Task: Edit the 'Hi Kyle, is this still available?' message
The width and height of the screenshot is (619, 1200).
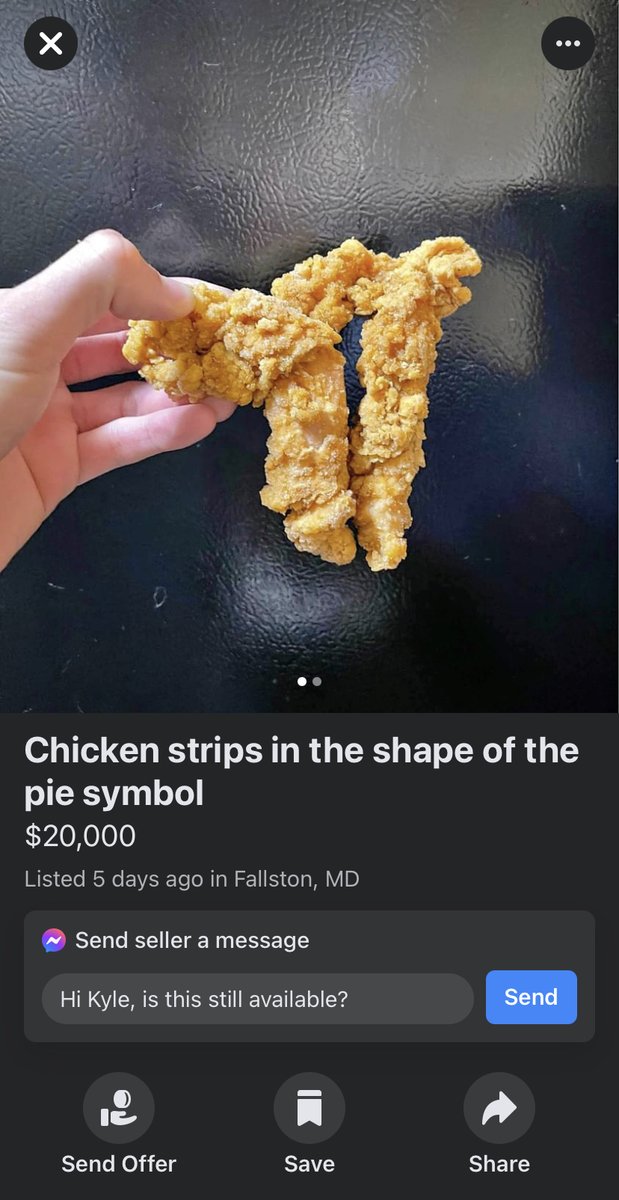Action: (257, 998)
